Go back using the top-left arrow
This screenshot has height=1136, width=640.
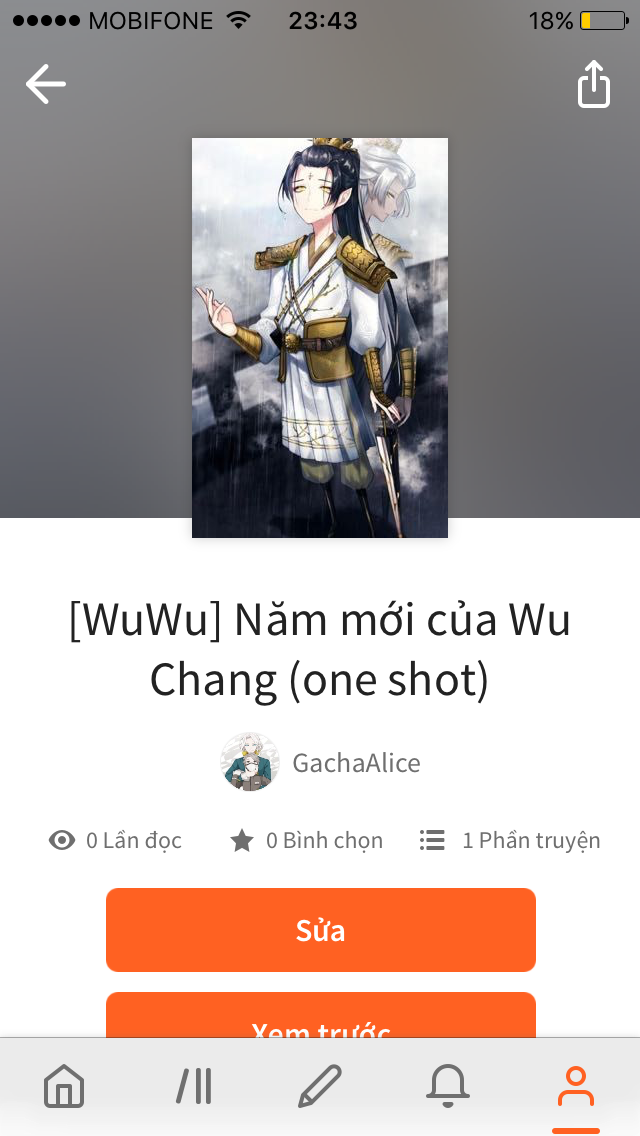pos(46,84)
